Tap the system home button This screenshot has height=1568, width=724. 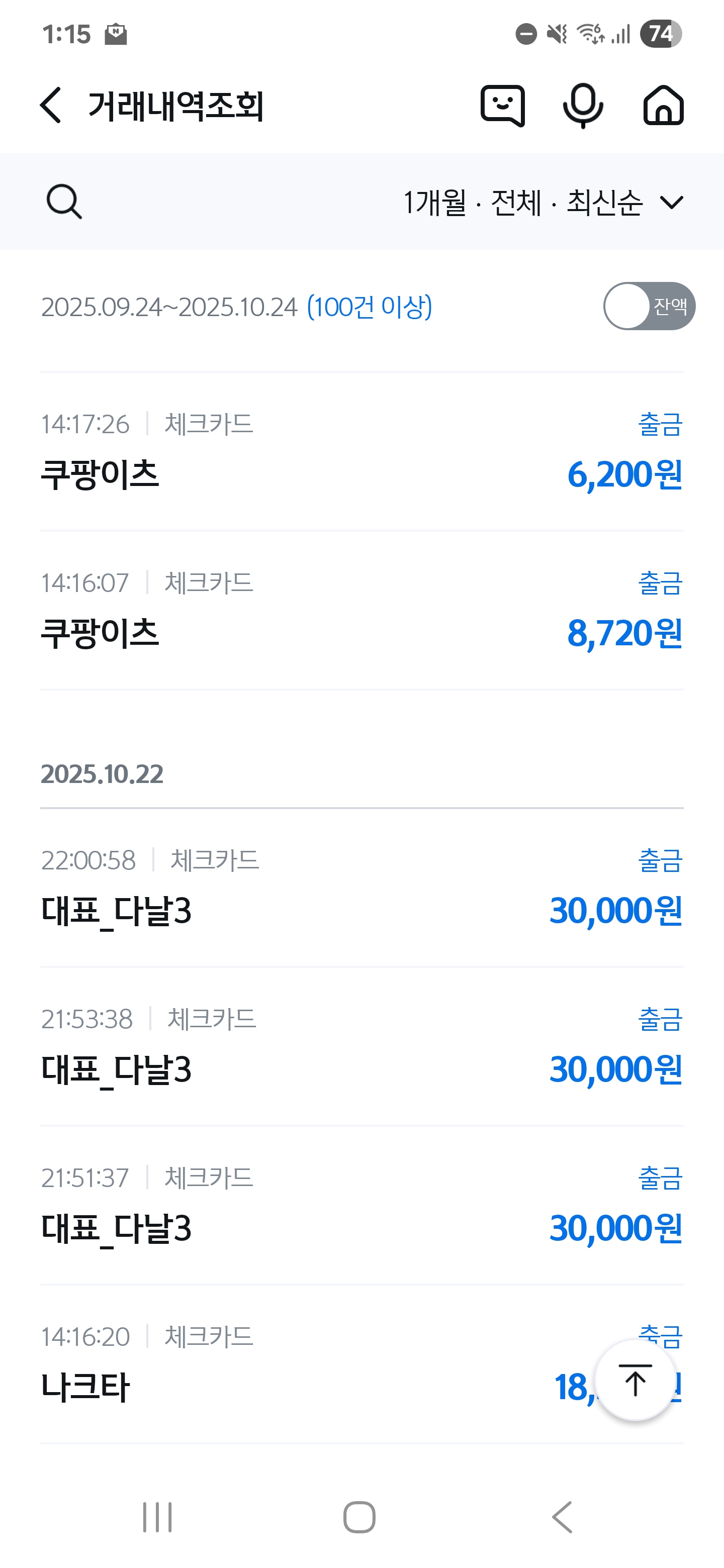[359, 1517]
